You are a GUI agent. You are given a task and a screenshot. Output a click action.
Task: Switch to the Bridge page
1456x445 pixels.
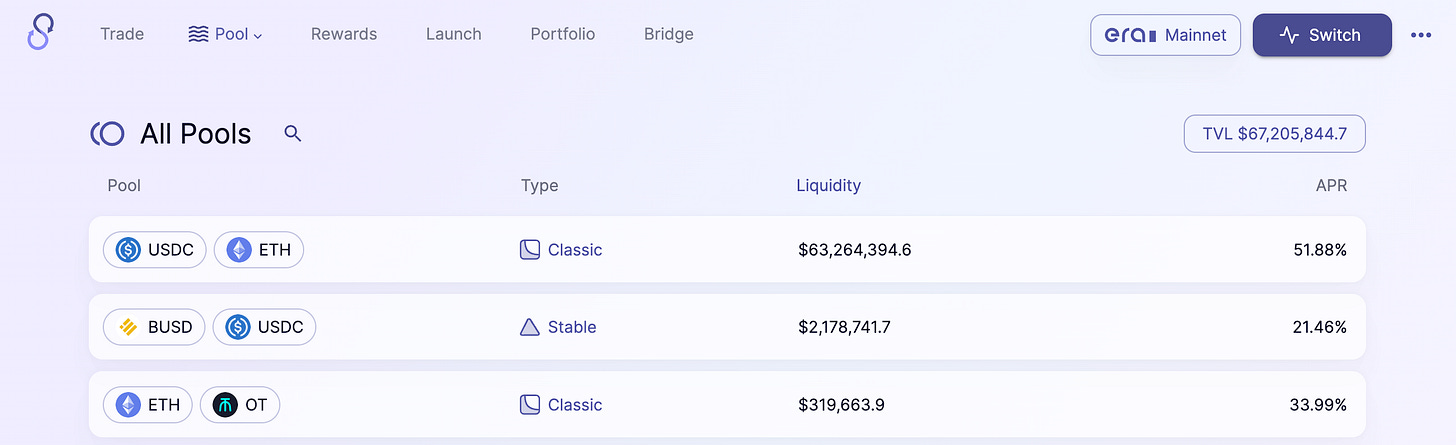(668, 34)
